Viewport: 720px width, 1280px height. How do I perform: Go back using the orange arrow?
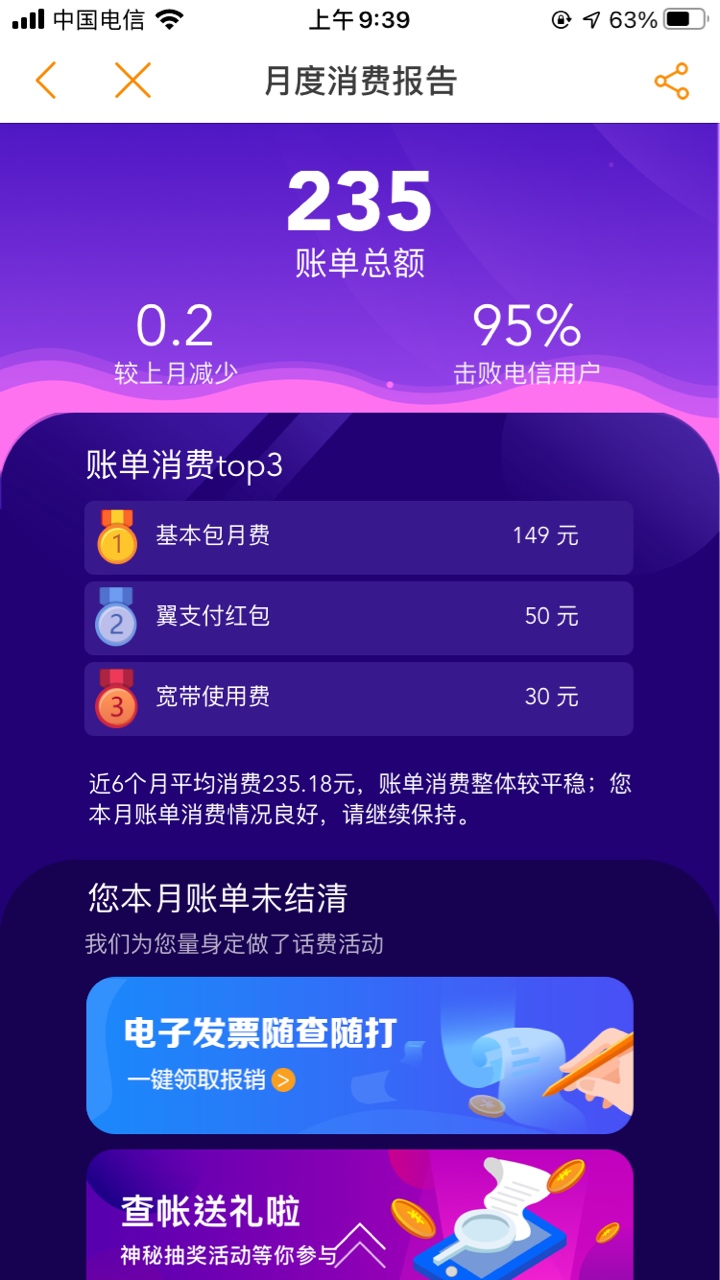tap(46, 80)
